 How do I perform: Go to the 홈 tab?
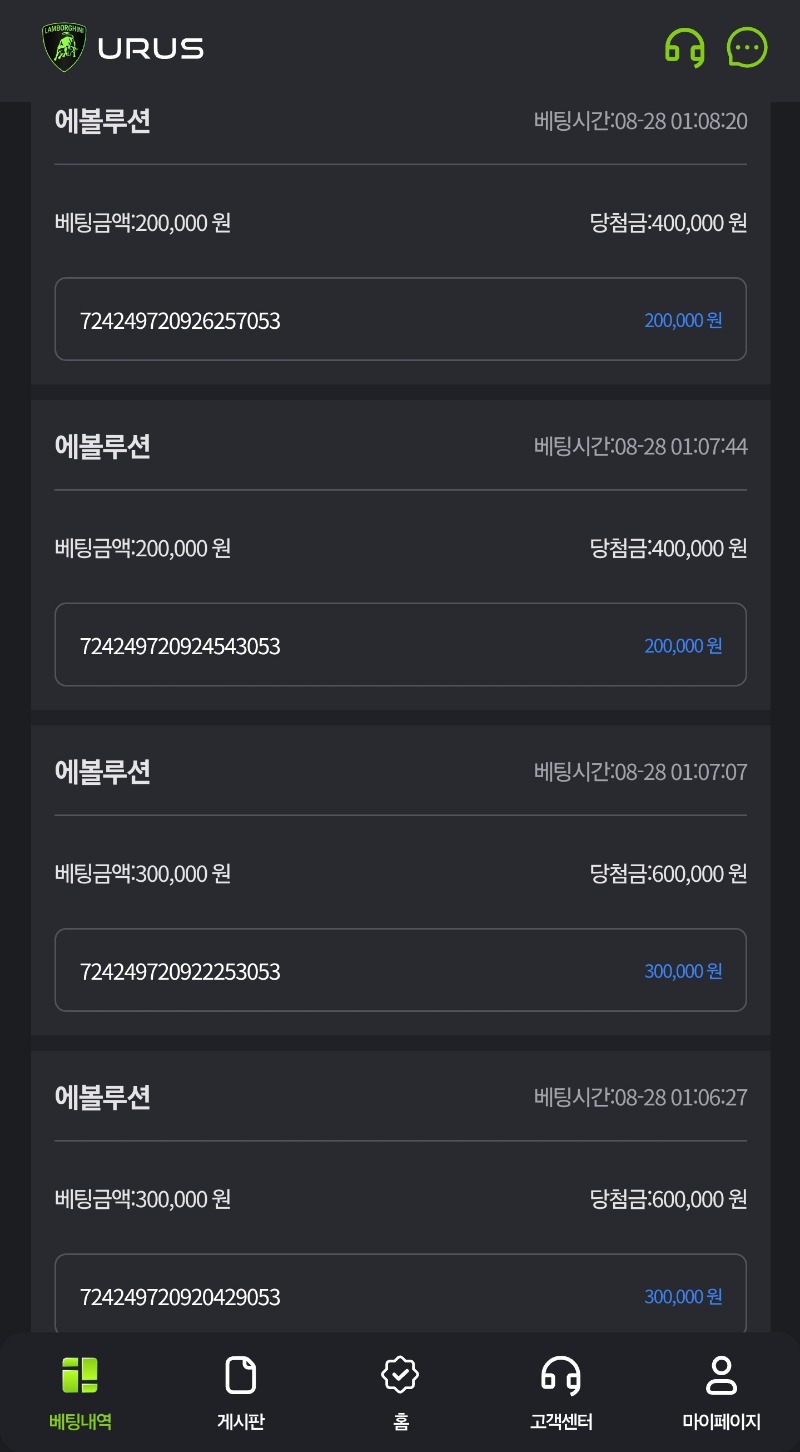[x=400, y=1393]
